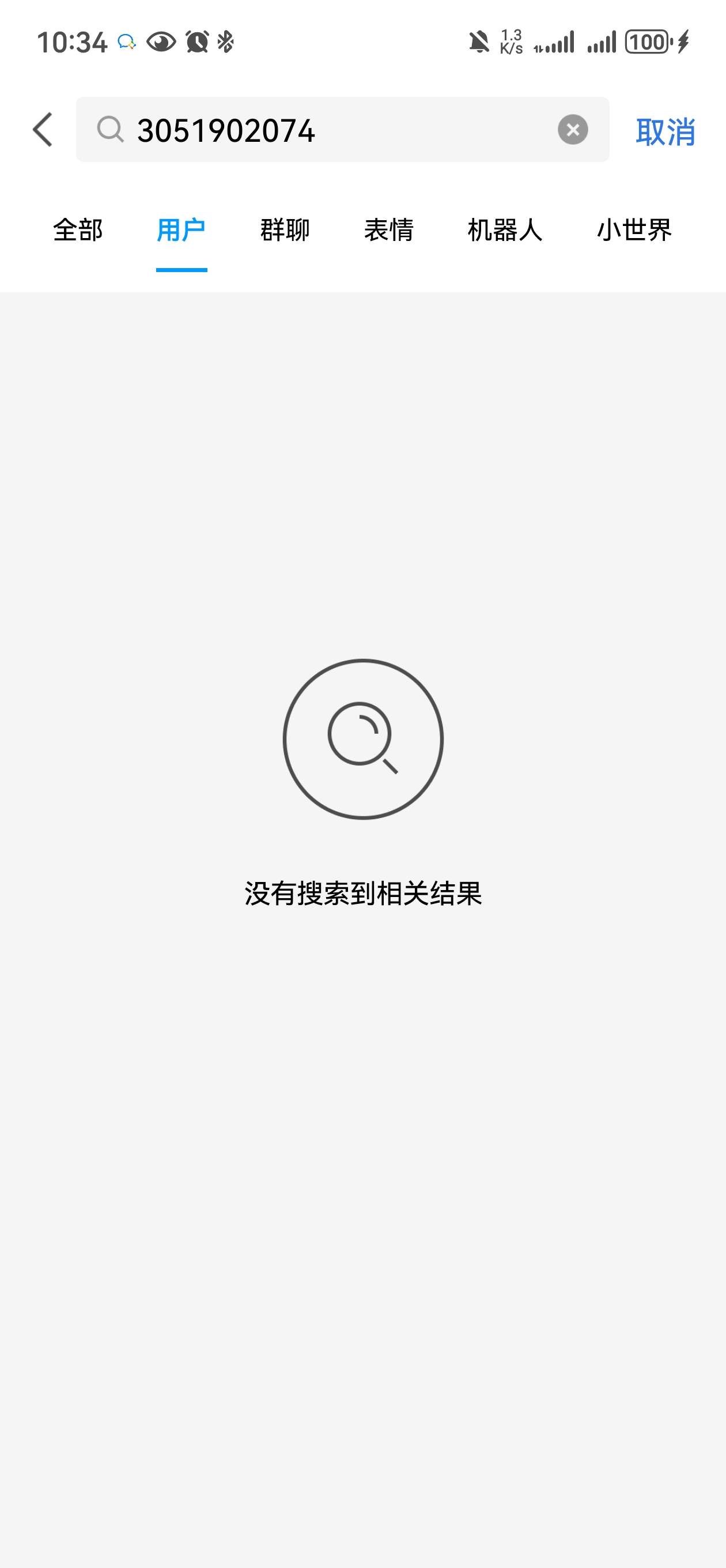
Task: View the 小世界 tab
Action: [634, 230]
